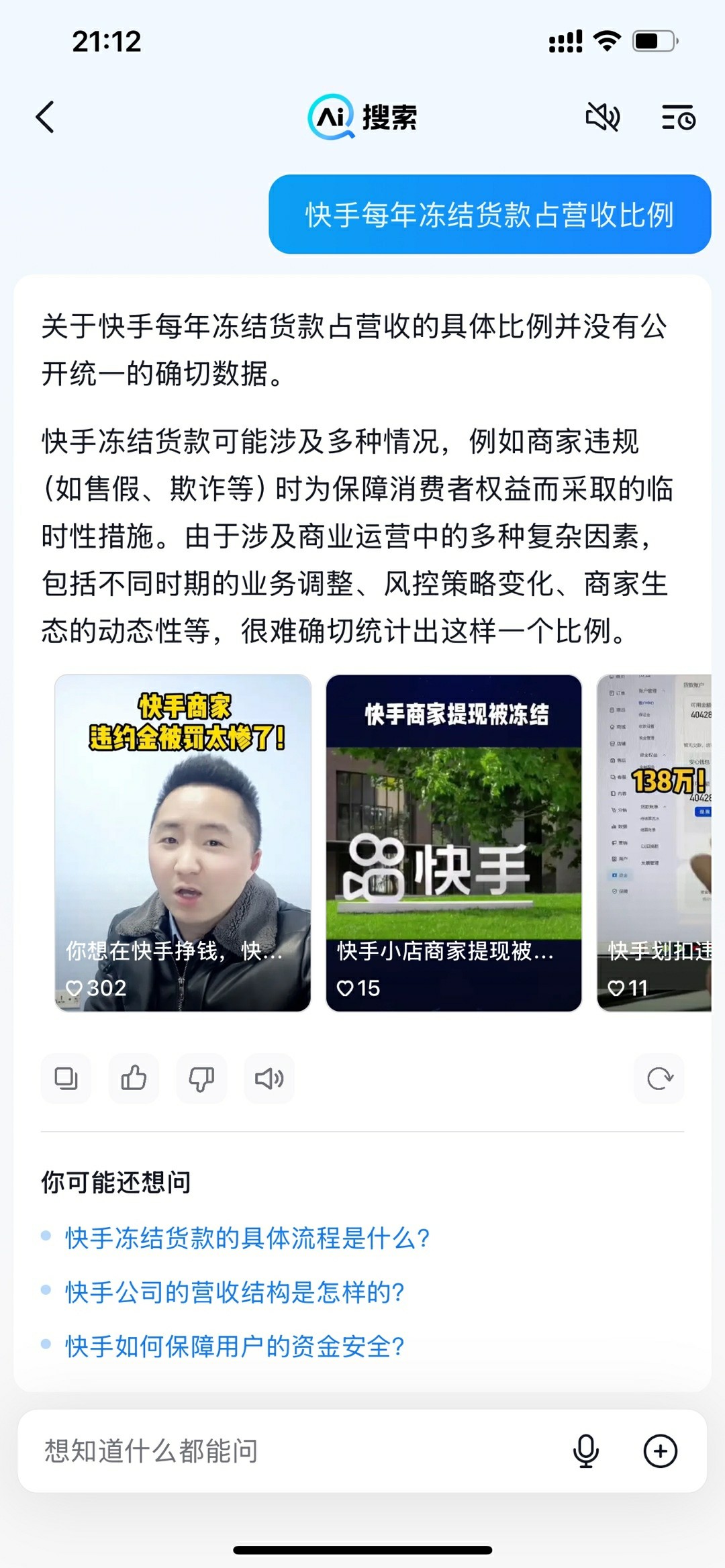Ask 快手冻结货款的具体流程是什么?
The width and height of the screenshot is (725, 1568).
click(247, 1238)
